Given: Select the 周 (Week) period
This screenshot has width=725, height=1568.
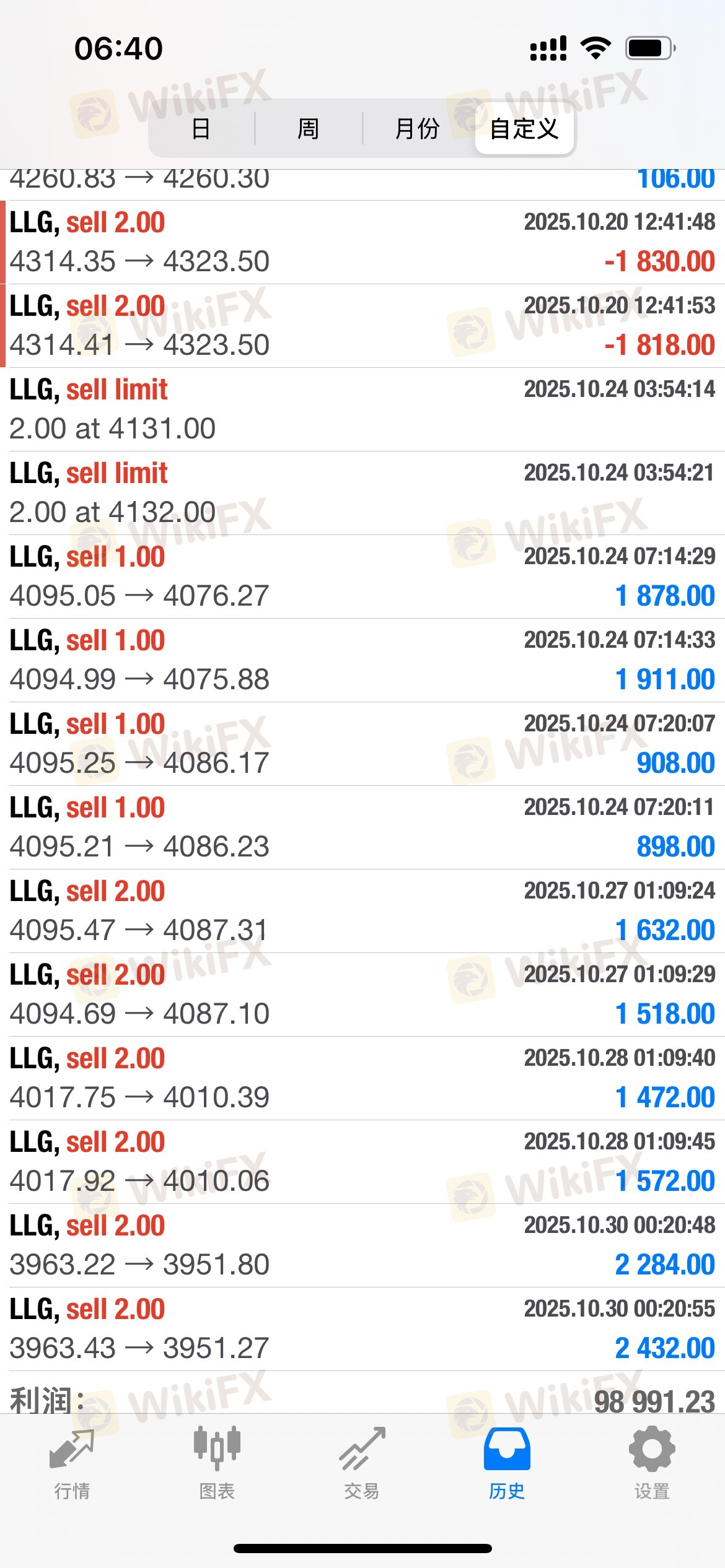Looking at the screenshot, I should point(308,129).
